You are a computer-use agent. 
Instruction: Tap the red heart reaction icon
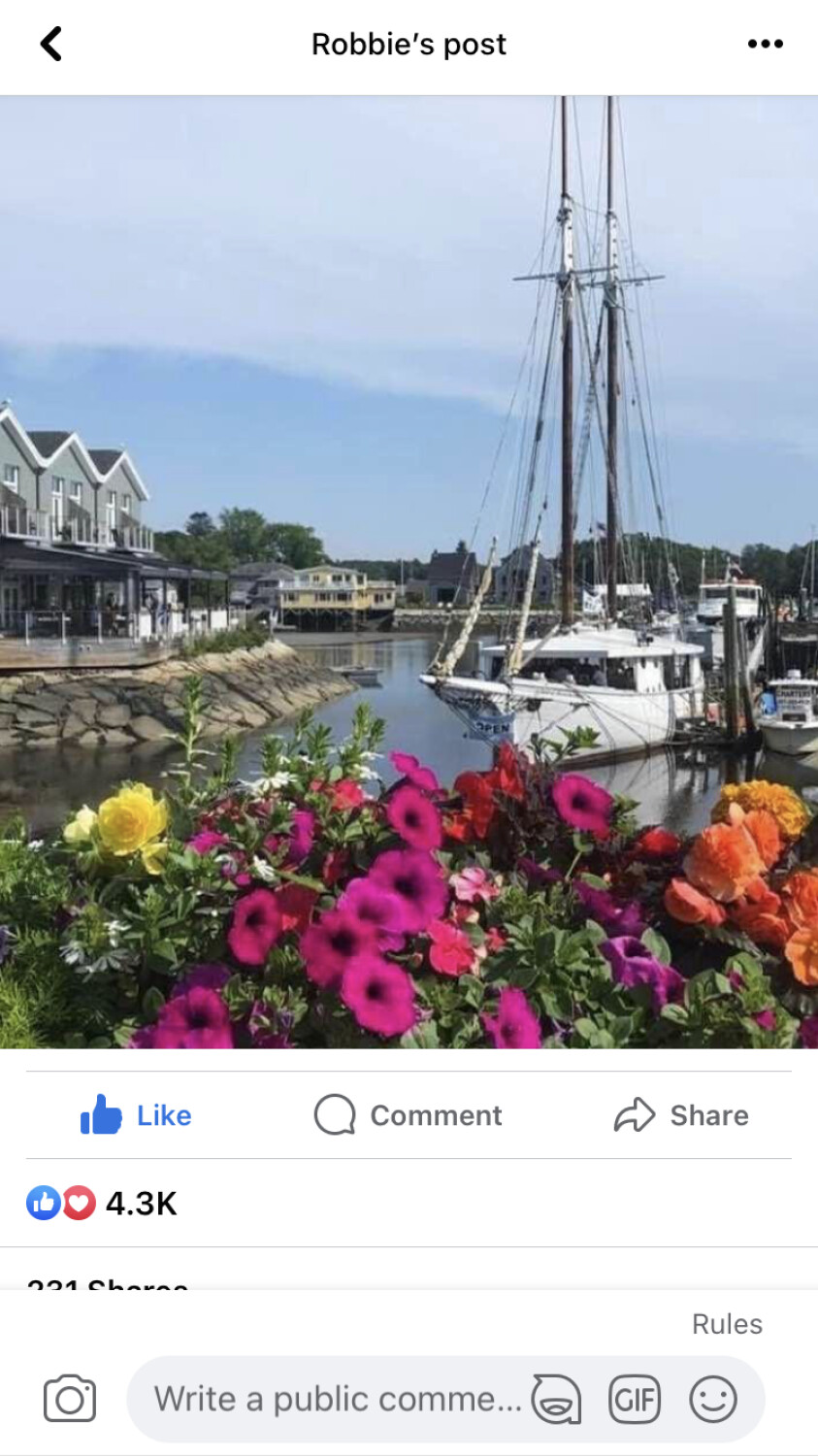pyautogui.click(x=79, y=1203)
